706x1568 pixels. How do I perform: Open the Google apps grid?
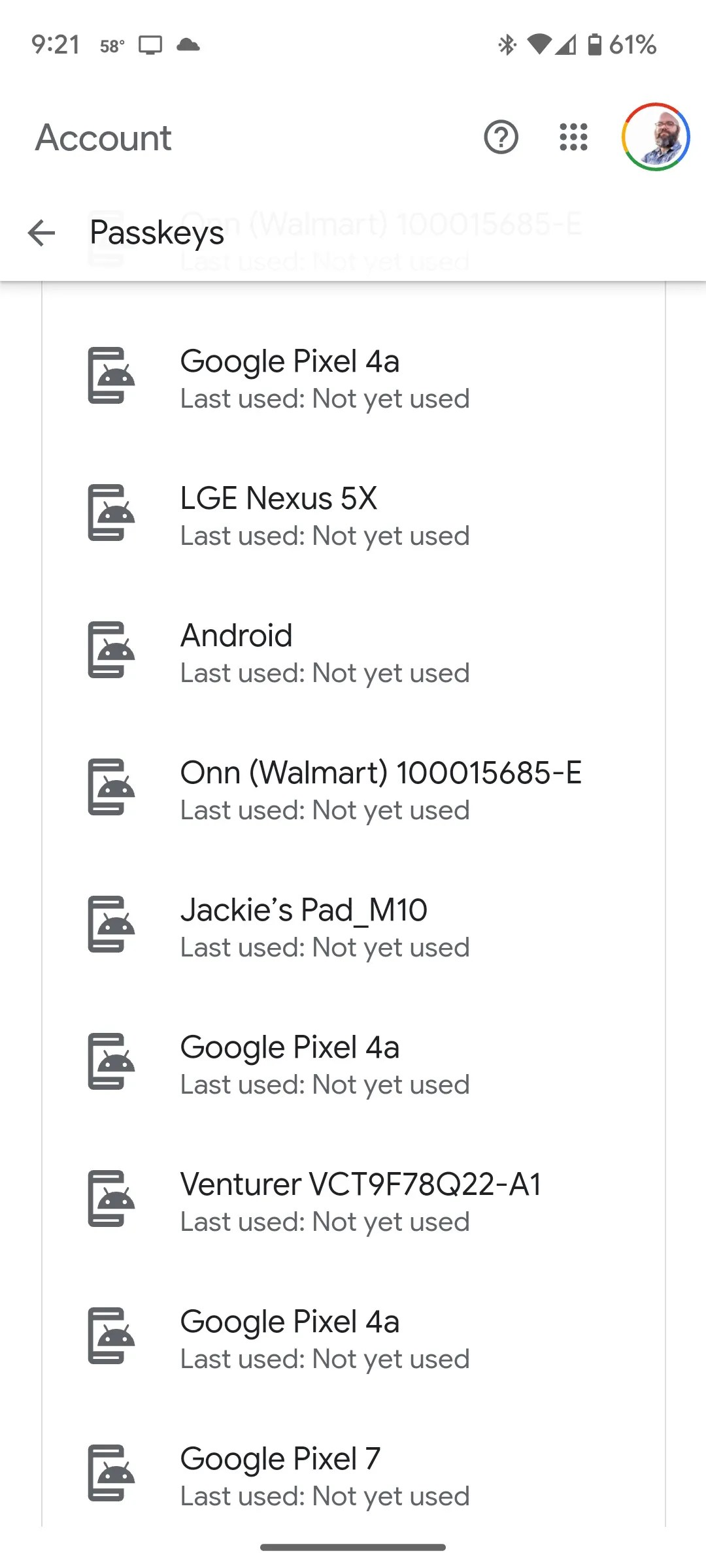click(x=572, y=137)
